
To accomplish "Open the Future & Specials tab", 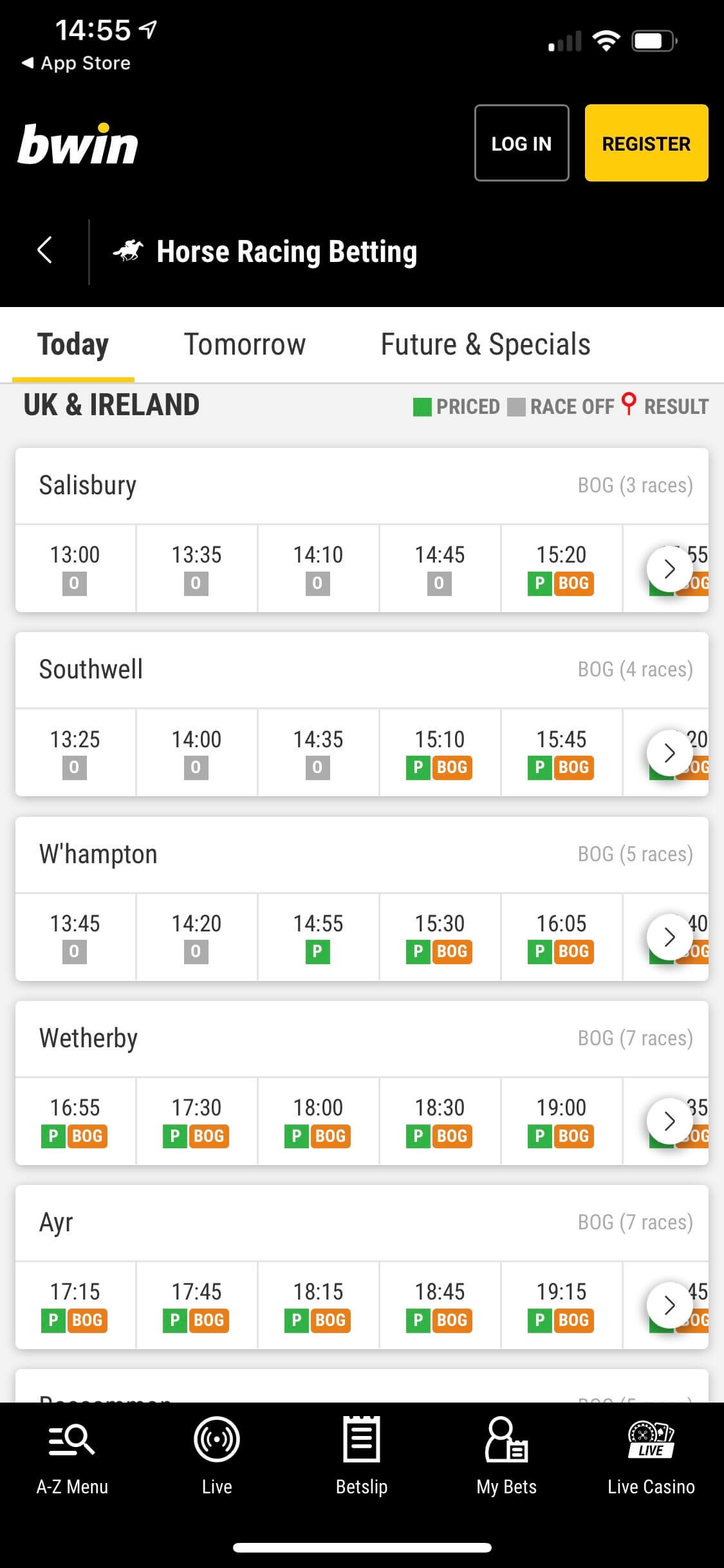I will 485,344.
